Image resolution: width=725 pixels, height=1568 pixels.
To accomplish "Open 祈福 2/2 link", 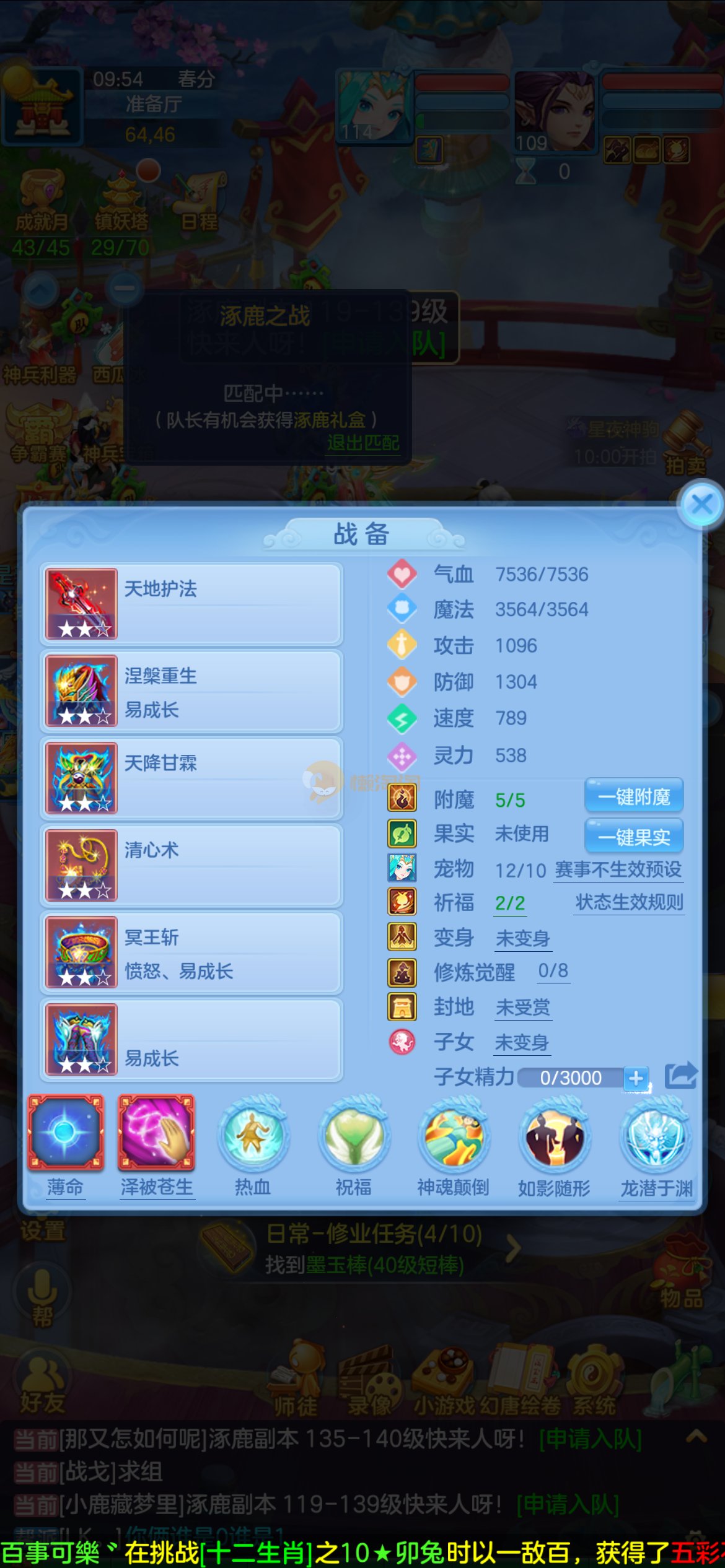I will coord(510,903).
